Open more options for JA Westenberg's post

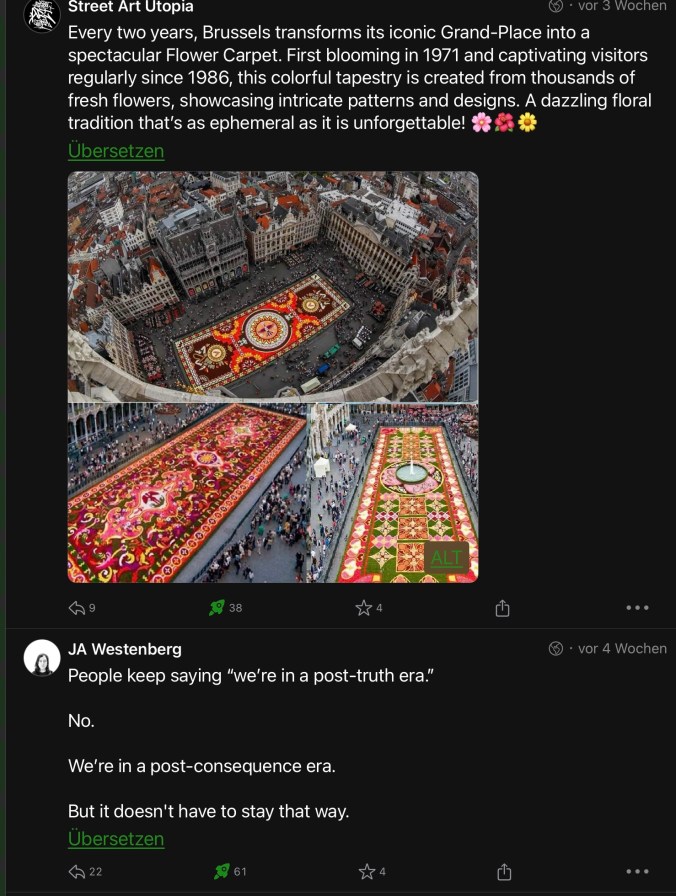pyautogui.click(x=637, y=871)
